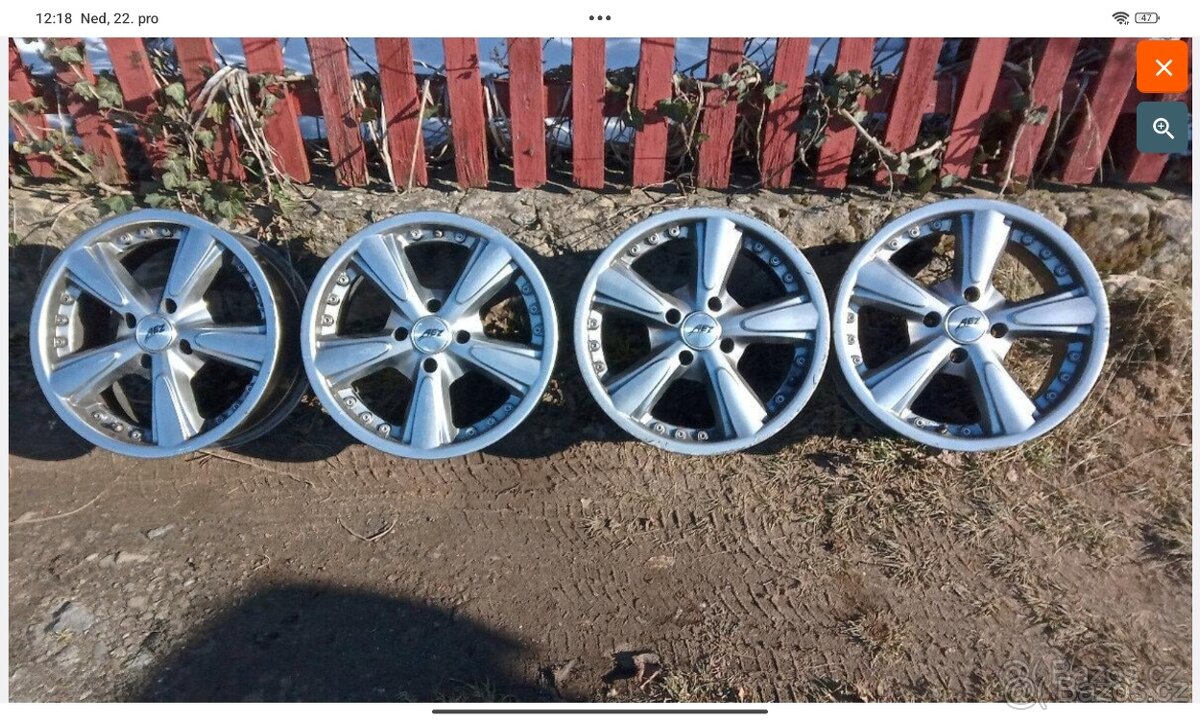Close the full-screen photo viewer
The image size is (1200, 720).
[x=1162, y=67]
